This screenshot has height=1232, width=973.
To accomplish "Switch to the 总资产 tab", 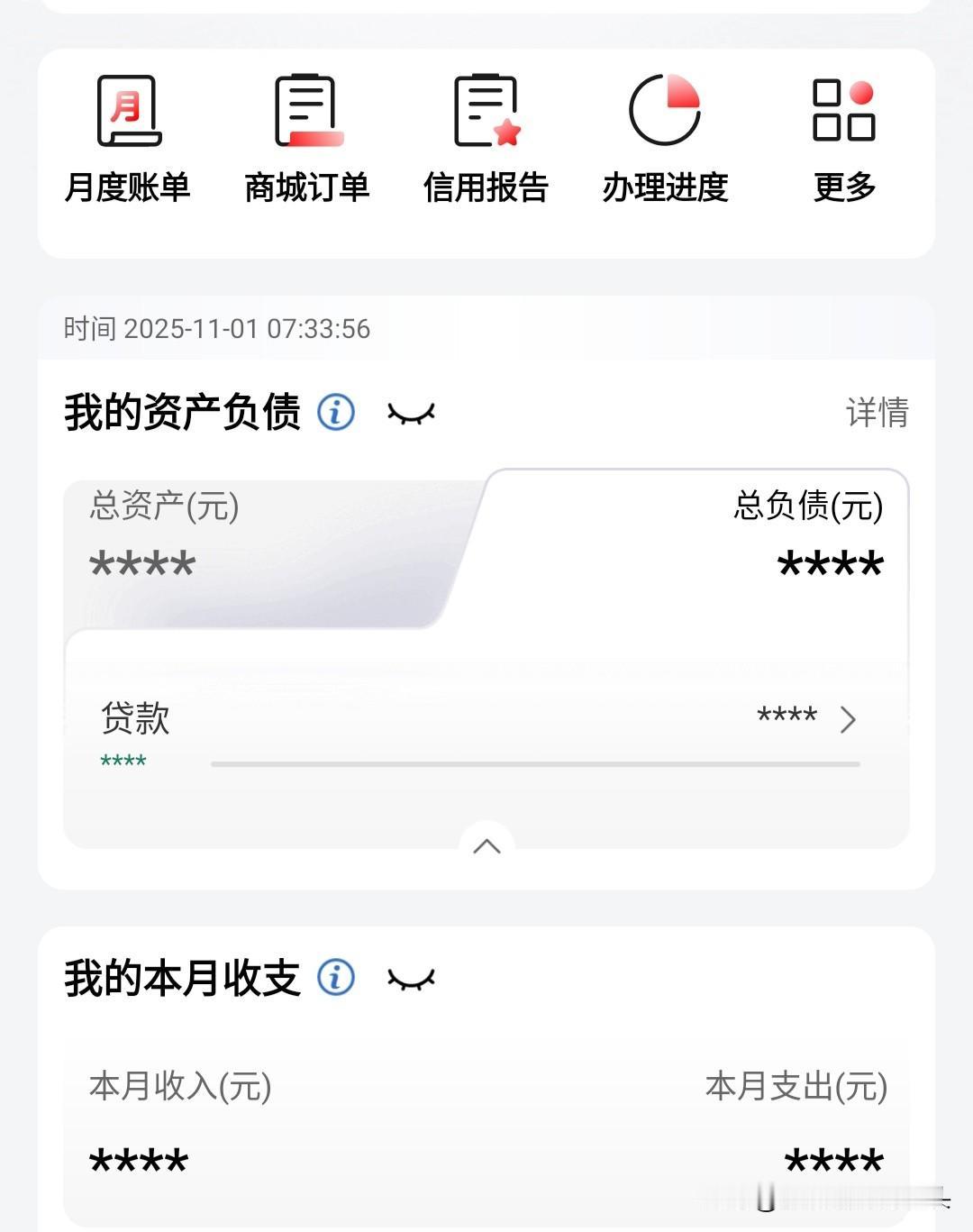I will tap(225, 532).
